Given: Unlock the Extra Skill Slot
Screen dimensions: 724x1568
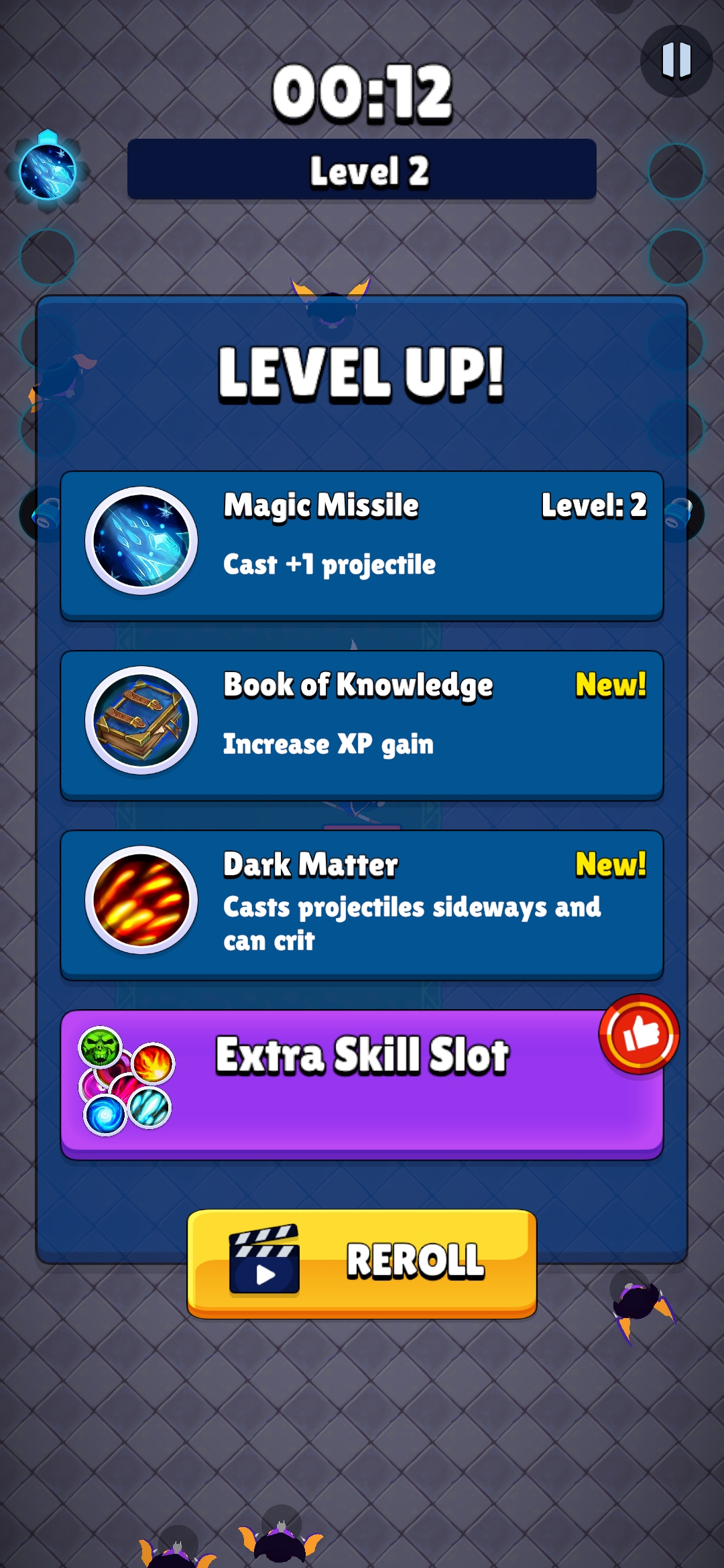Looking at the screenshot, I should 362,1084.
